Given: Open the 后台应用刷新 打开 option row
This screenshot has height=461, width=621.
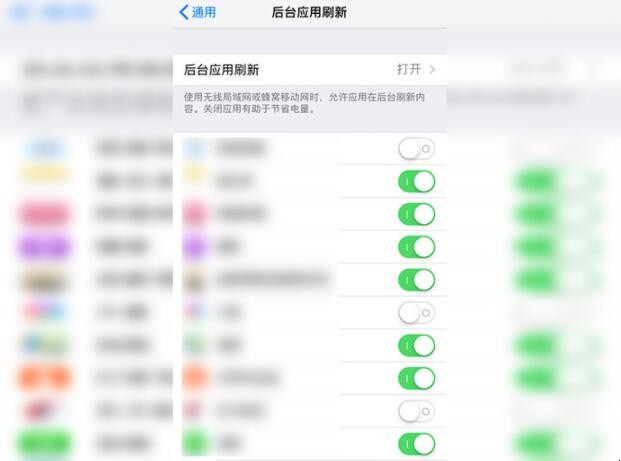Looking at the screenshot, I should [x=310, y=69].
